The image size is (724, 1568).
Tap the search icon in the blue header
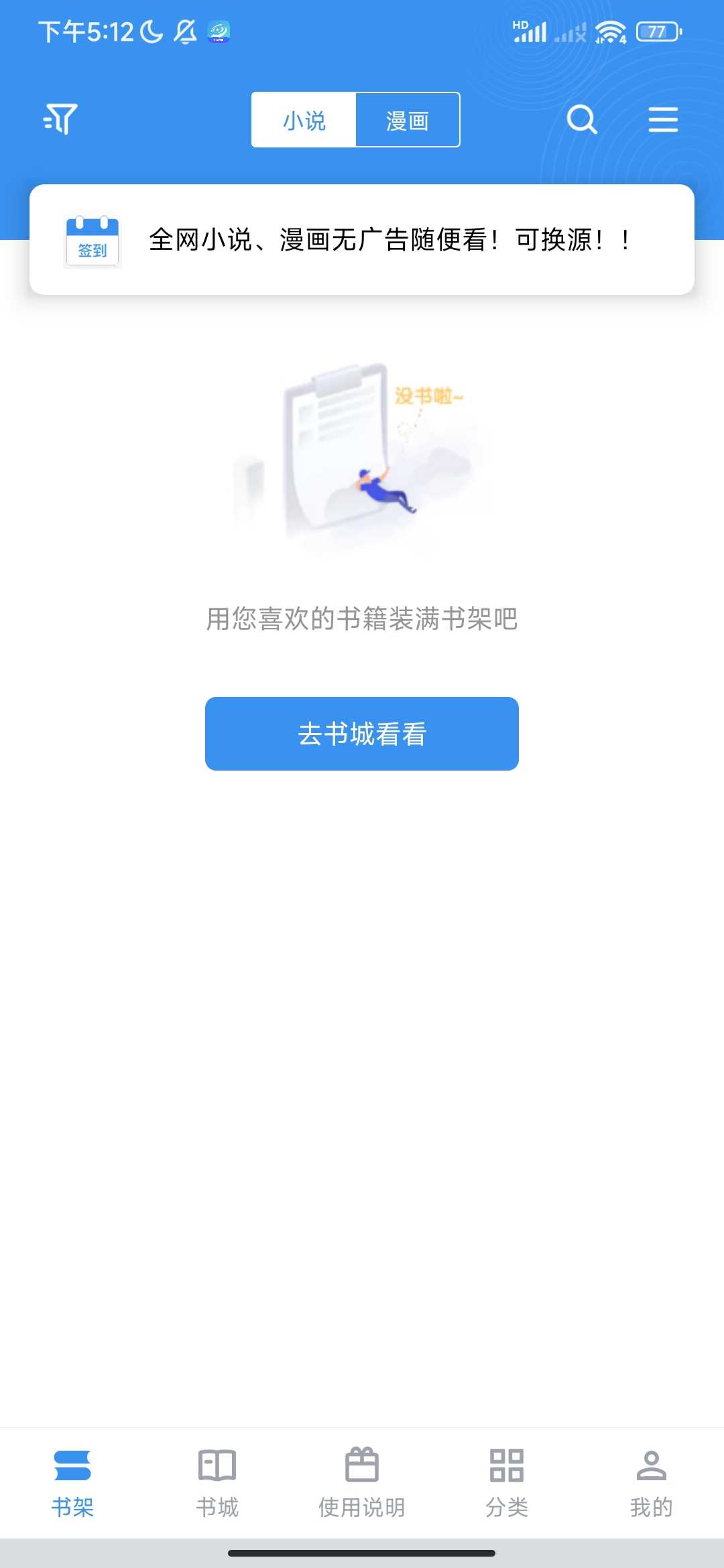(x=581, y=119)
